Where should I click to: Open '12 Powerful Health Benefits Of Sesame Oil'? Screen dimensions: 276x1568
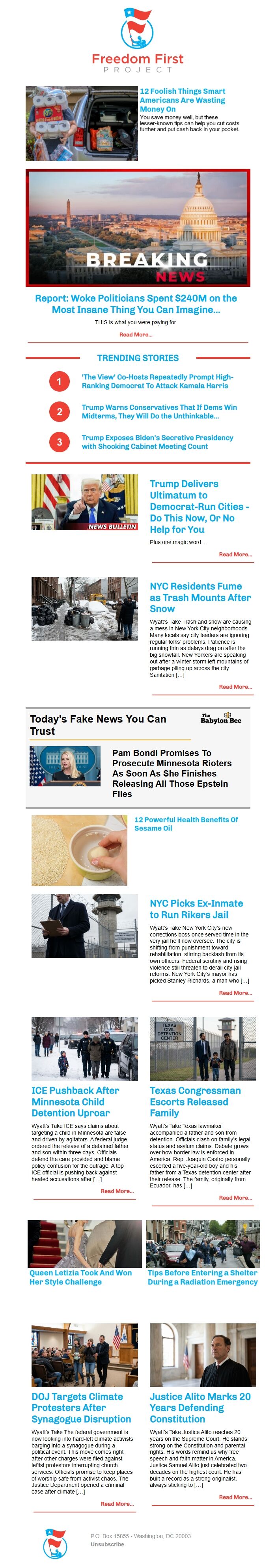pos(186,823)
